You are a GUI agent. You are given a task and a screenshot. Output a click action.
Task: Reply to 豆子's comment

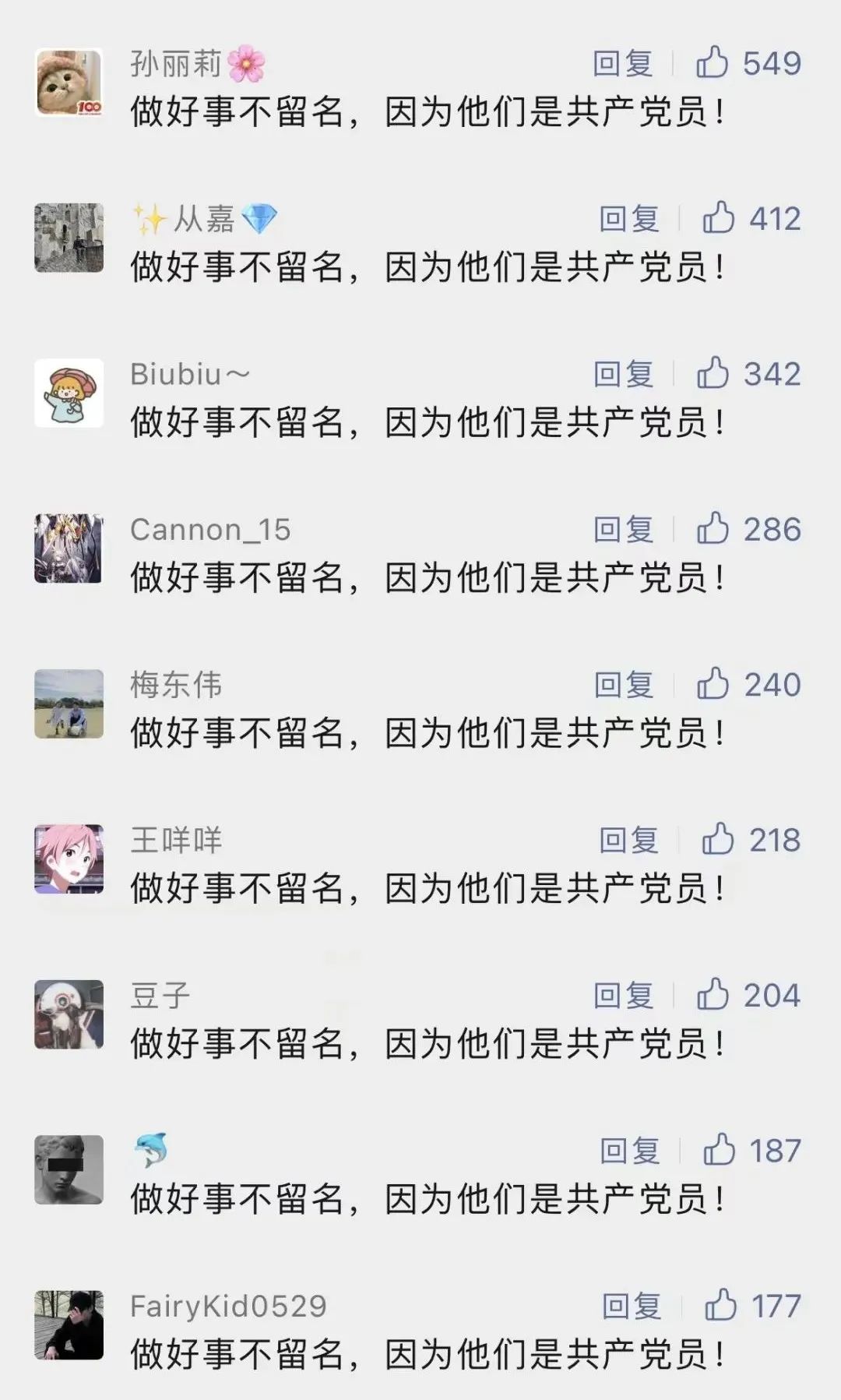[623, 995]
